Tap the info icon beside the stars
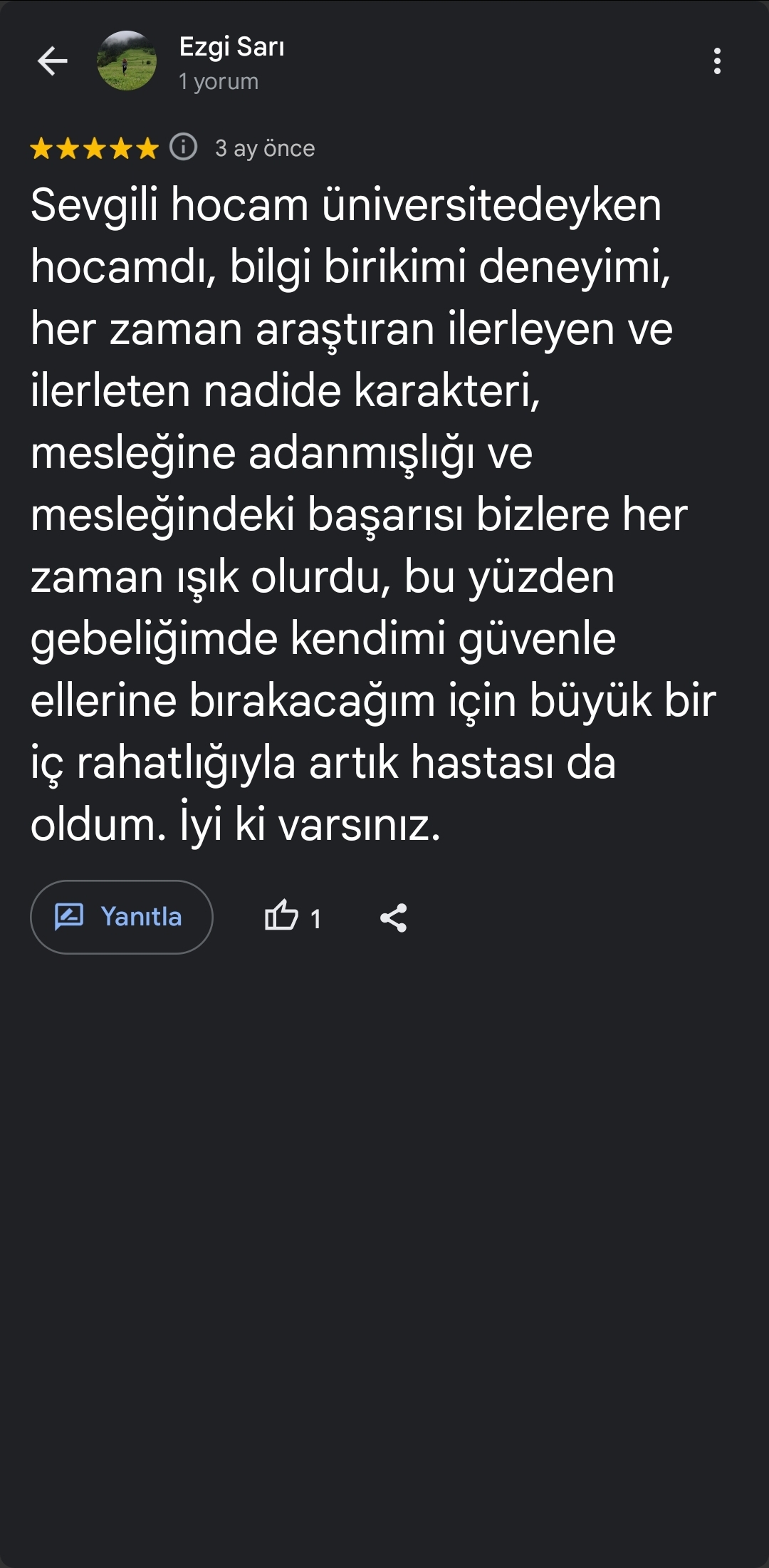 click(183, 147)
